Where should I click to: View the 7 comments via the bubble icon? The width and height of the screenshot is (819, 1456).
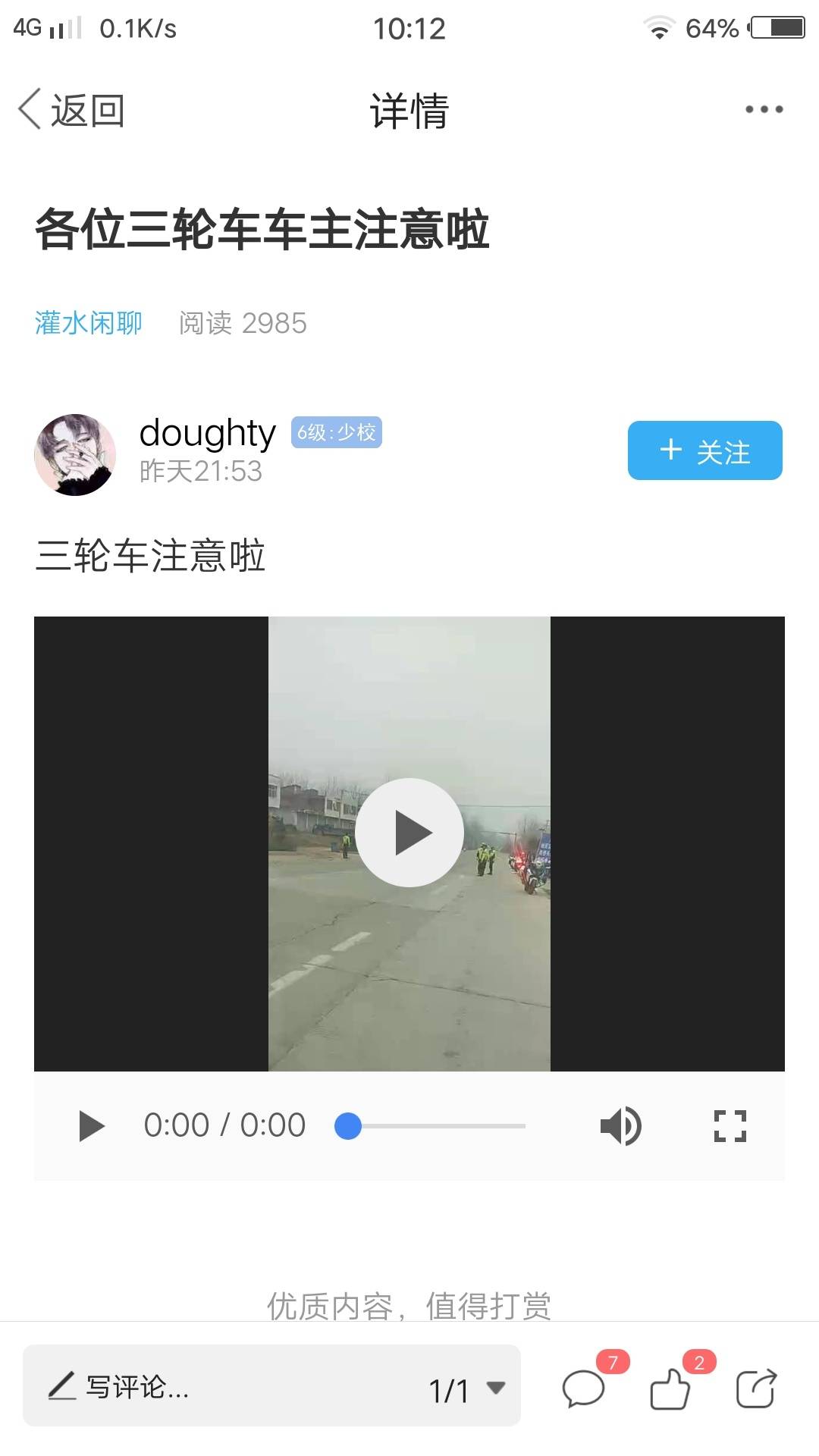[x=583, y=1389]
